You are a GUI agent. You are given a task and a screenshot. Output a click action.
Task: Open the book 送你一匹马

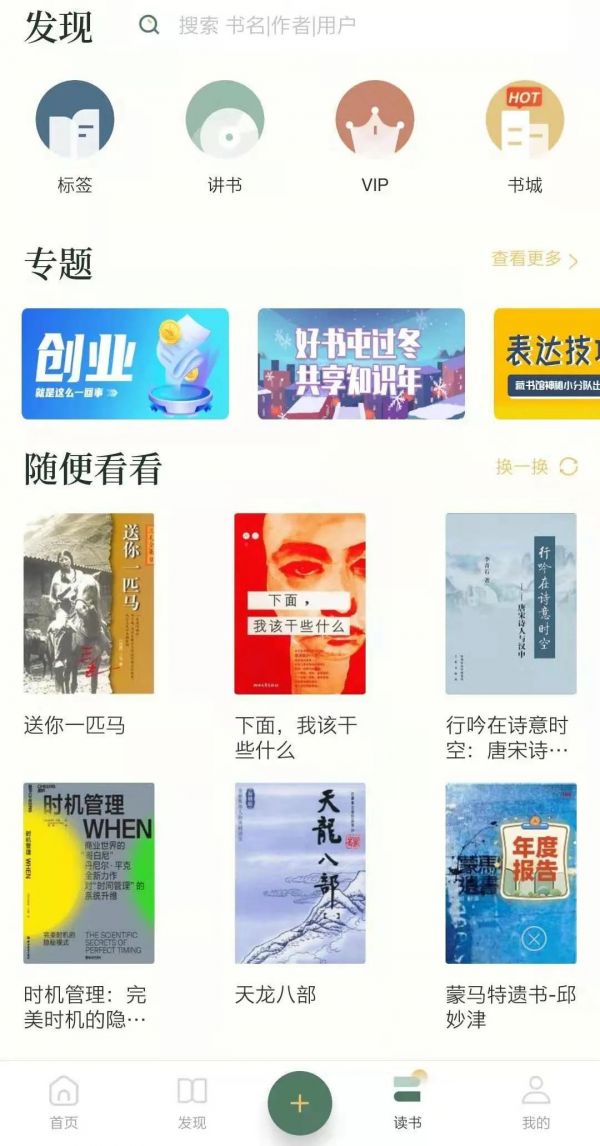tap(89, 604)
